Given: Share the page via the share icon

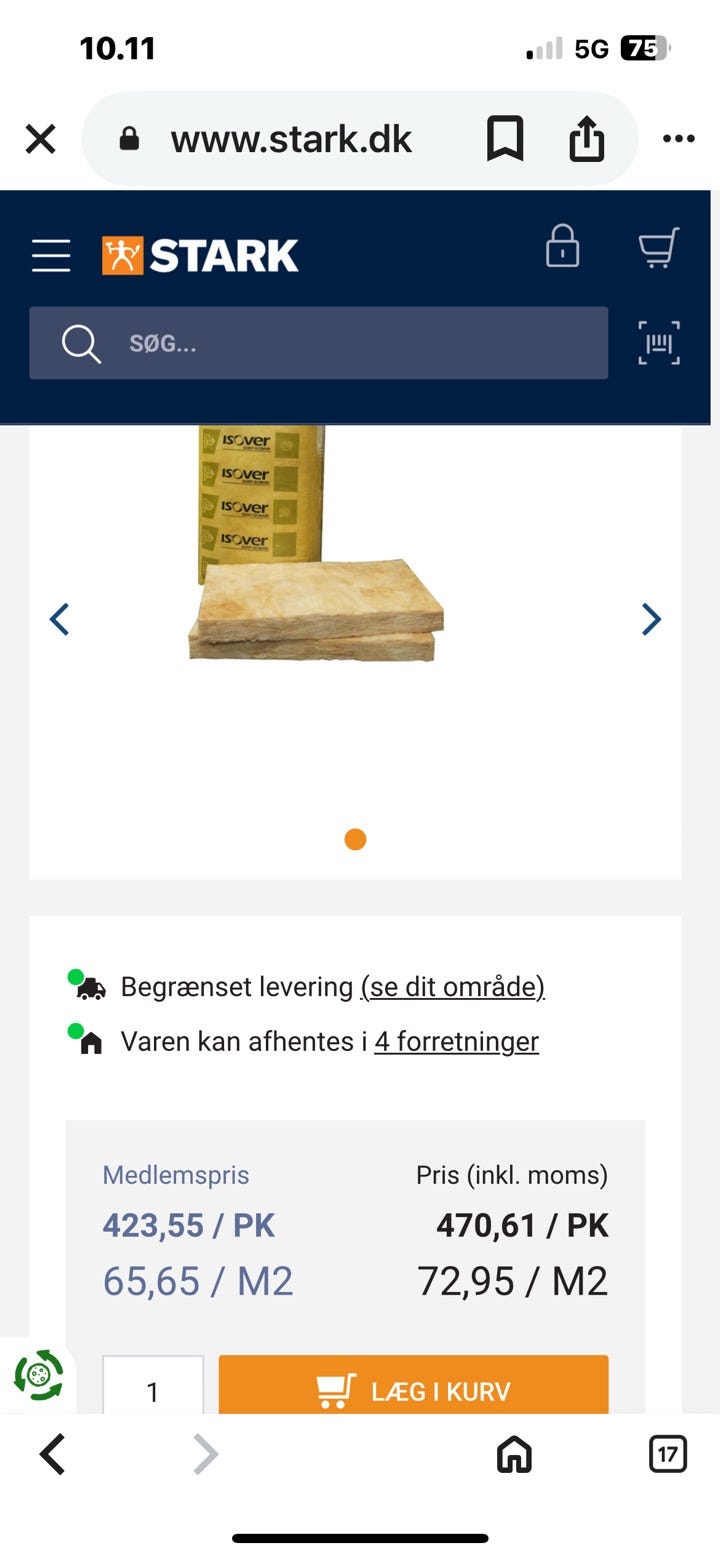Looking at the screenshot, I should [586, 139].
